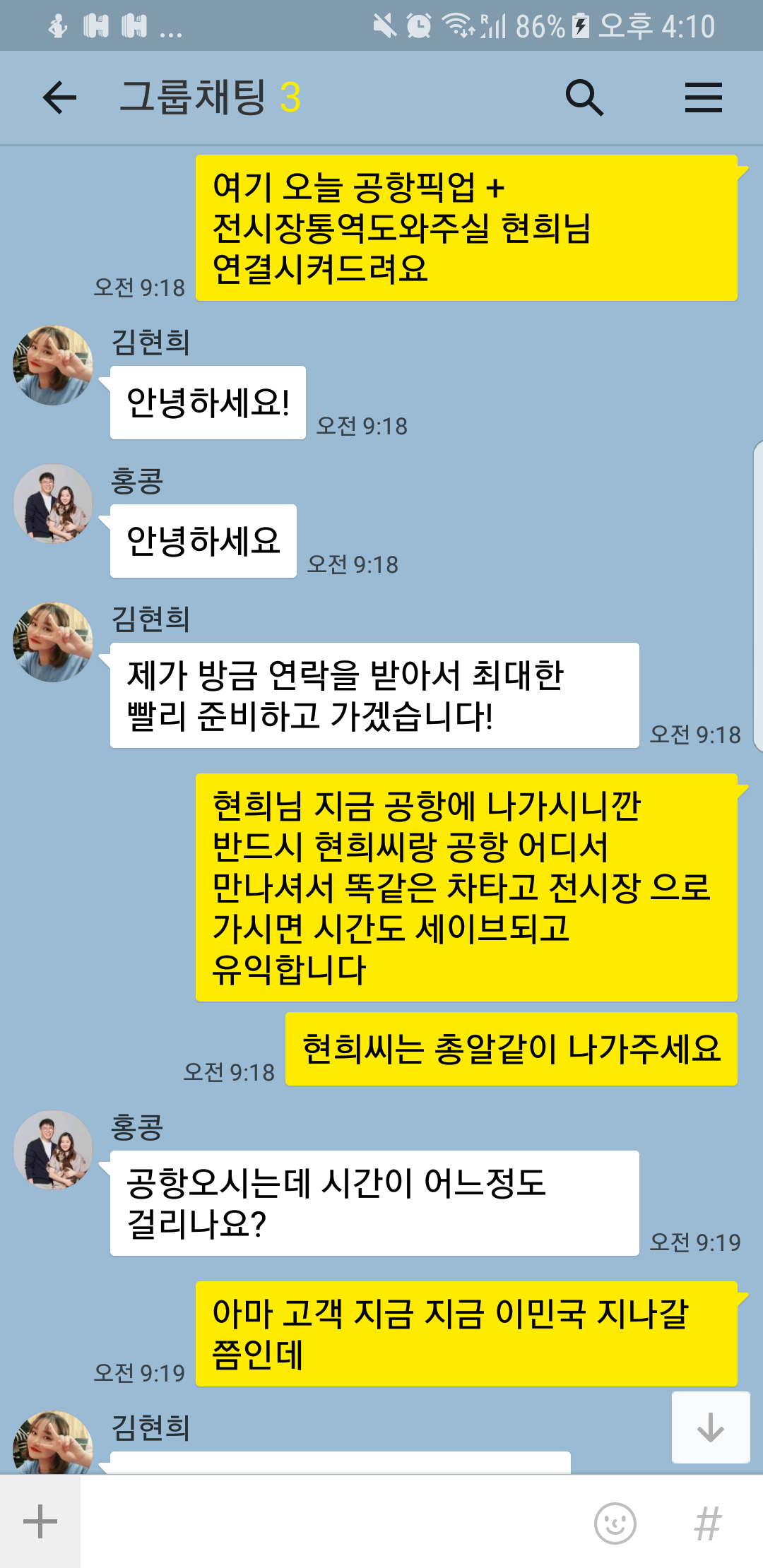The width and height of the screenshot is (763, 1568).
Task: Jump to the latest message with the down arrow
Action: click(x=710, y=1427)
